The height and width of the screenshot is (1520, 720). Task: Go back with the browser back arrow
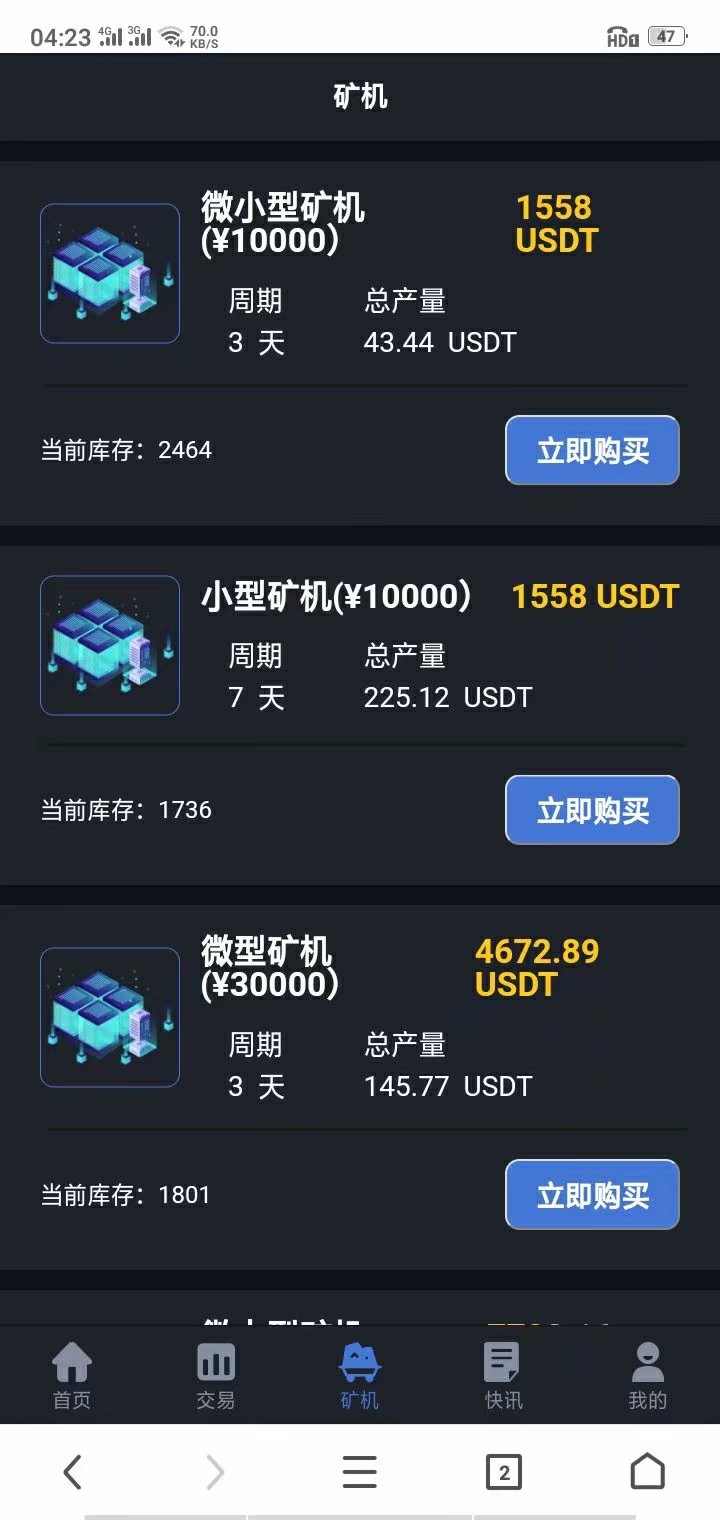[72, 1471]
